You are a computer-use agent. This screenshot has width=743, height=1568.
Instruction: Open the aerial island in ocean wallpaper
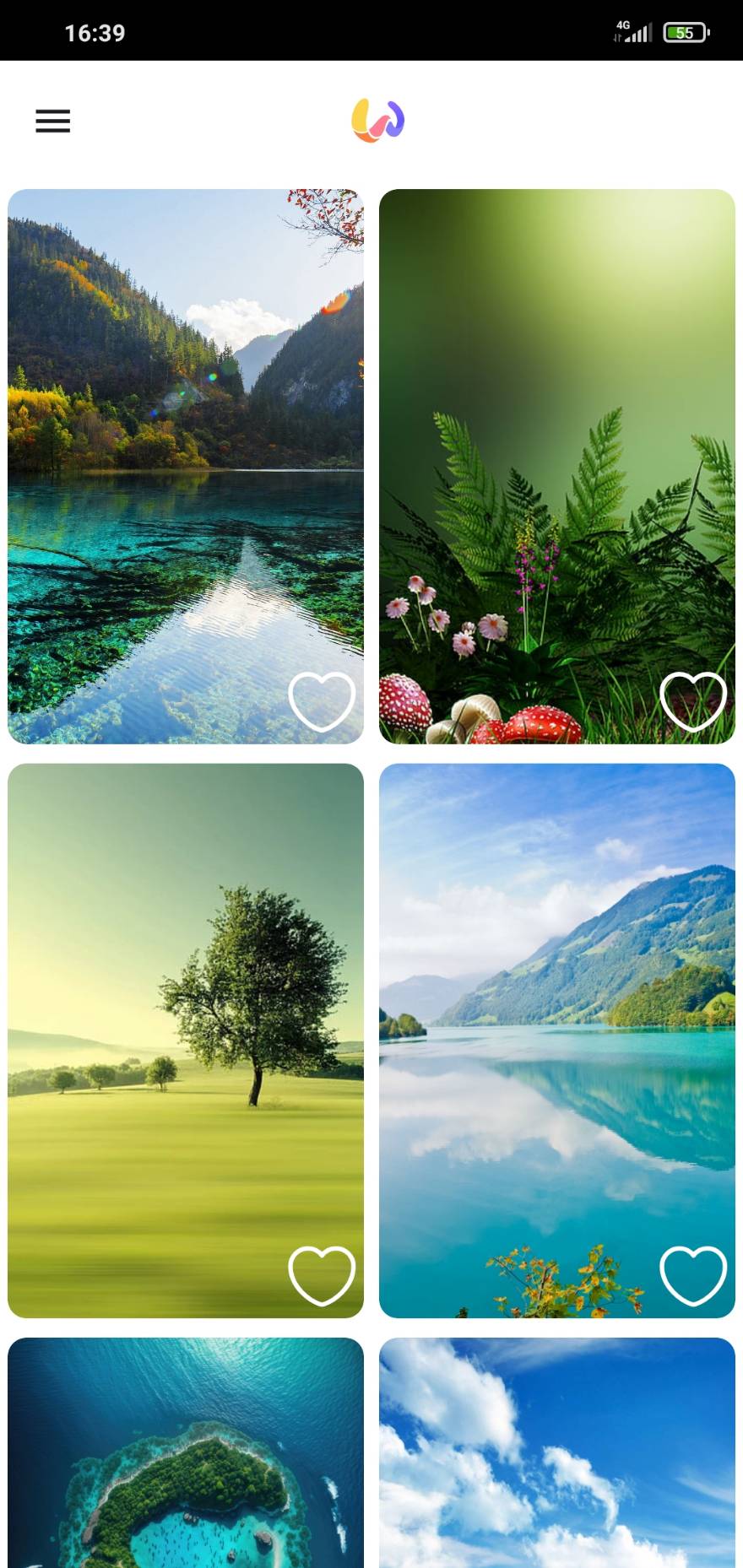186,1452
